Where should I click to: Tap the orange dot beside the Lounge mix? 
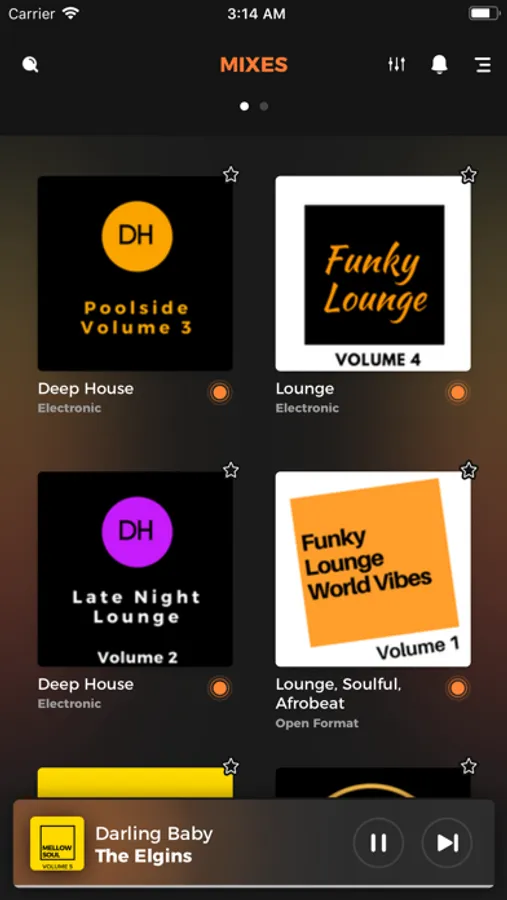[458, 393]
